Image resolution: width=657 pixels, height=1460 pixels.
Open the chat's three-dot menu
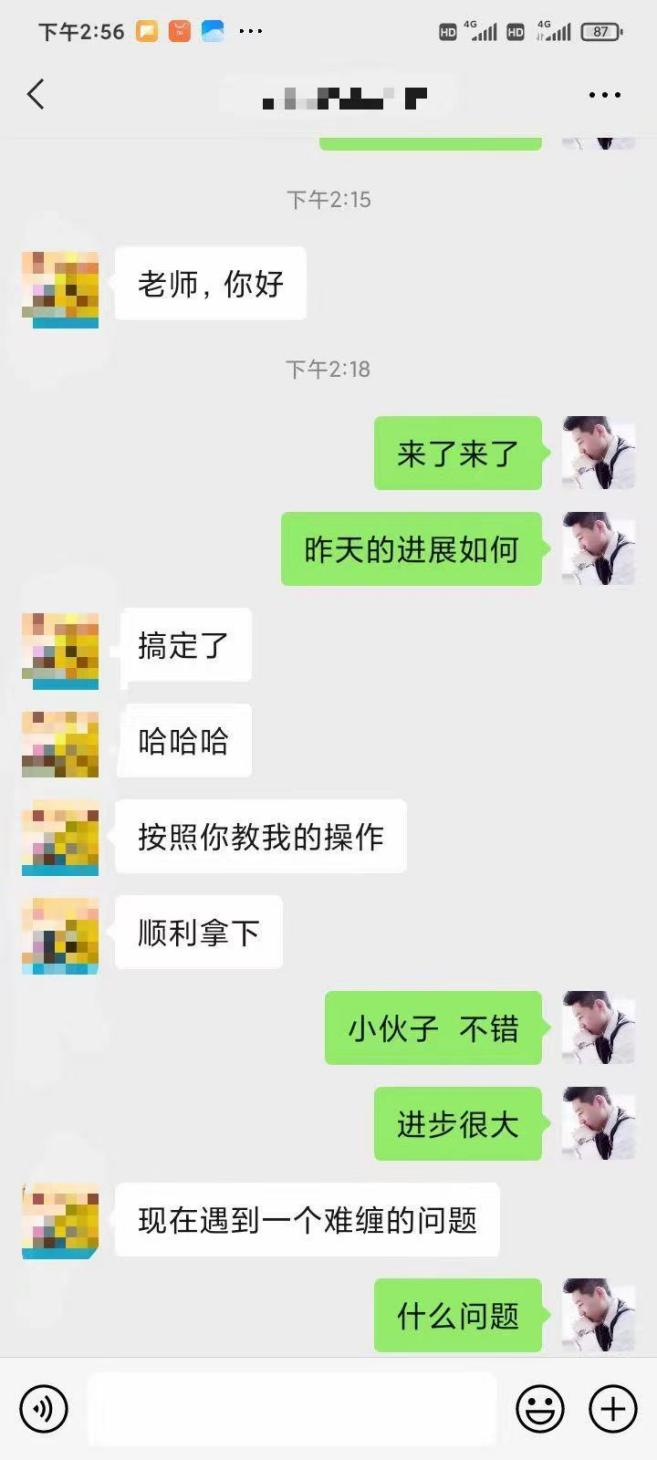(604, 96)
